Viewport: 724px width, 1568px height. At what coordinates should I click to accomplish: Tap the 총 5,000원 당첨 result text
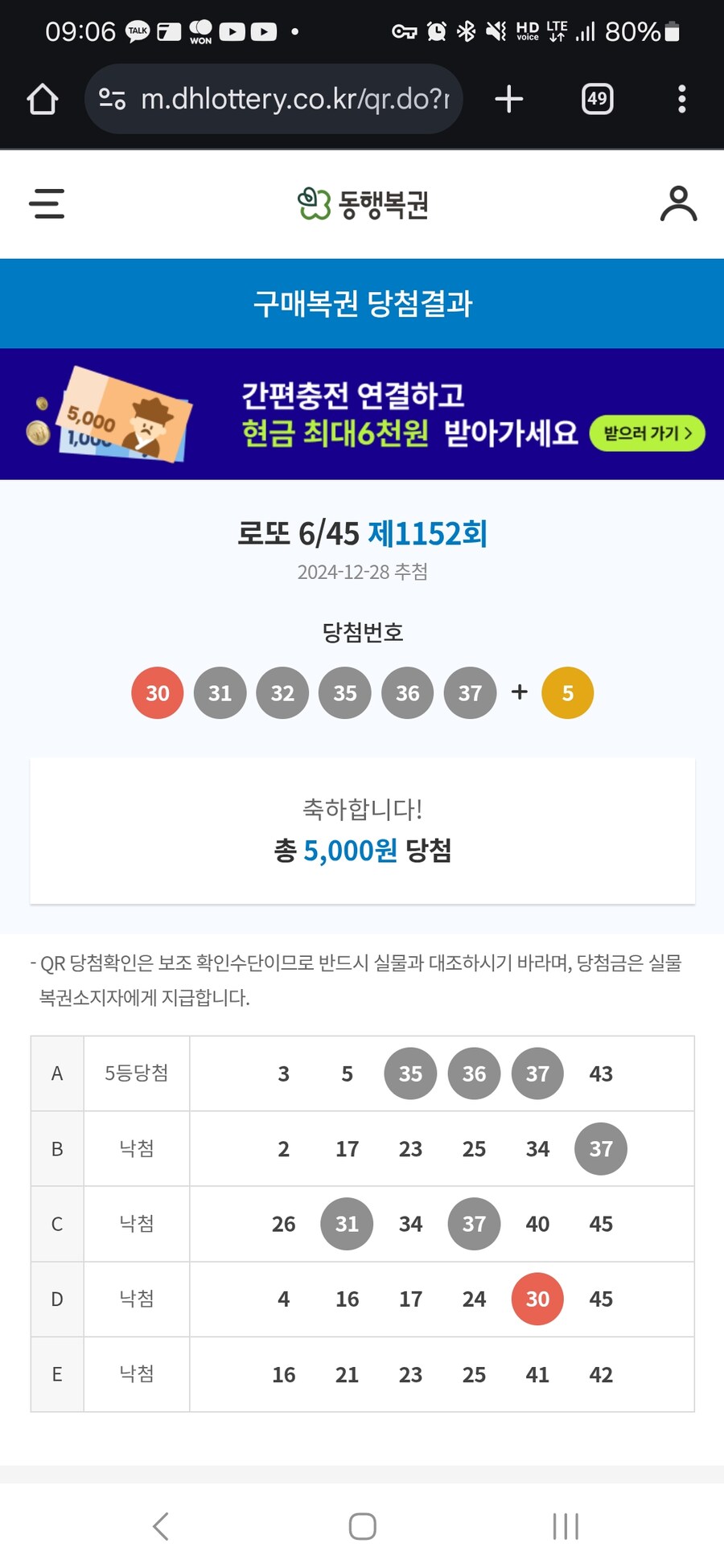[x=362, y=852]
